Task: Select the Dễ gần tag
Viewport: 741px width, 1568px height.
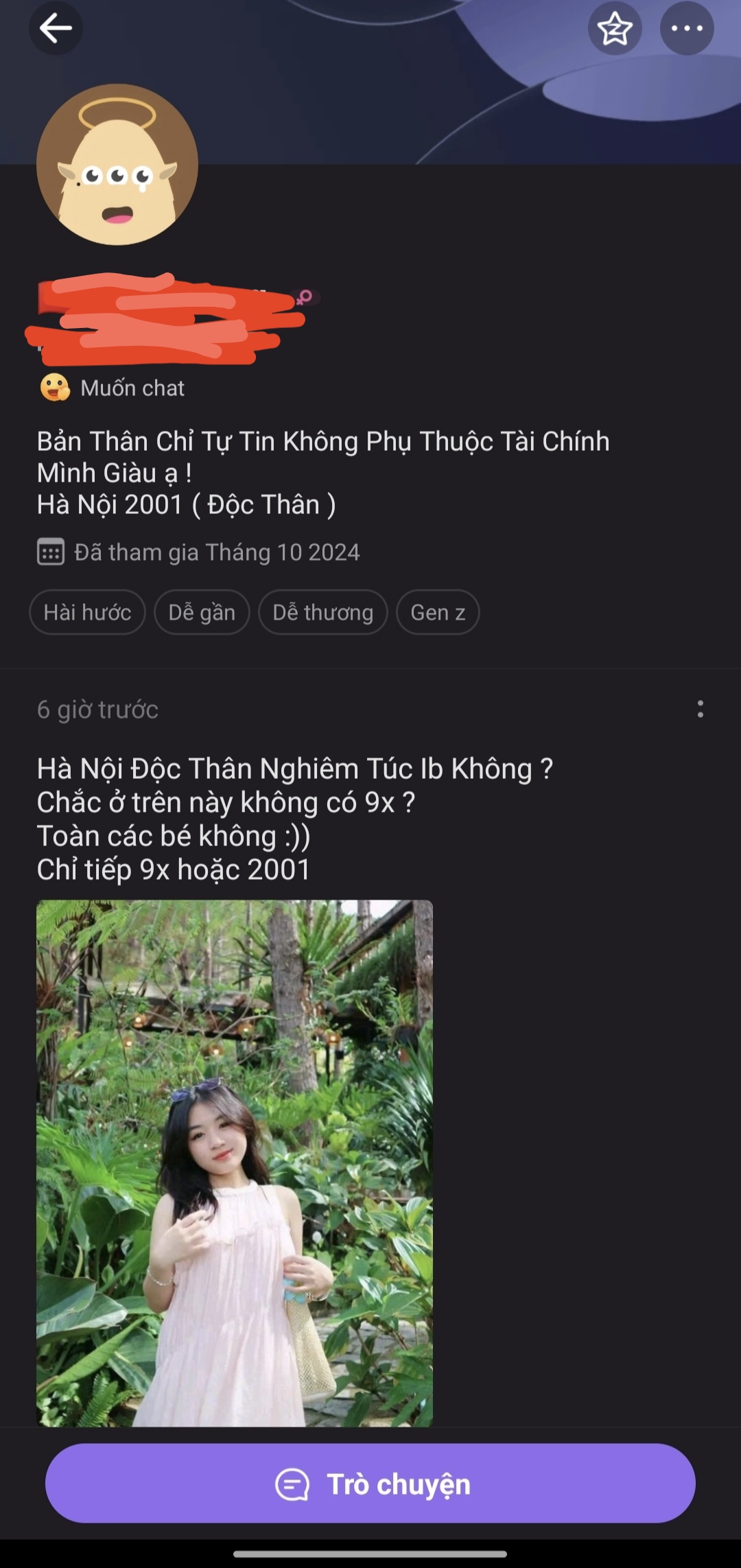Action: 202,612
